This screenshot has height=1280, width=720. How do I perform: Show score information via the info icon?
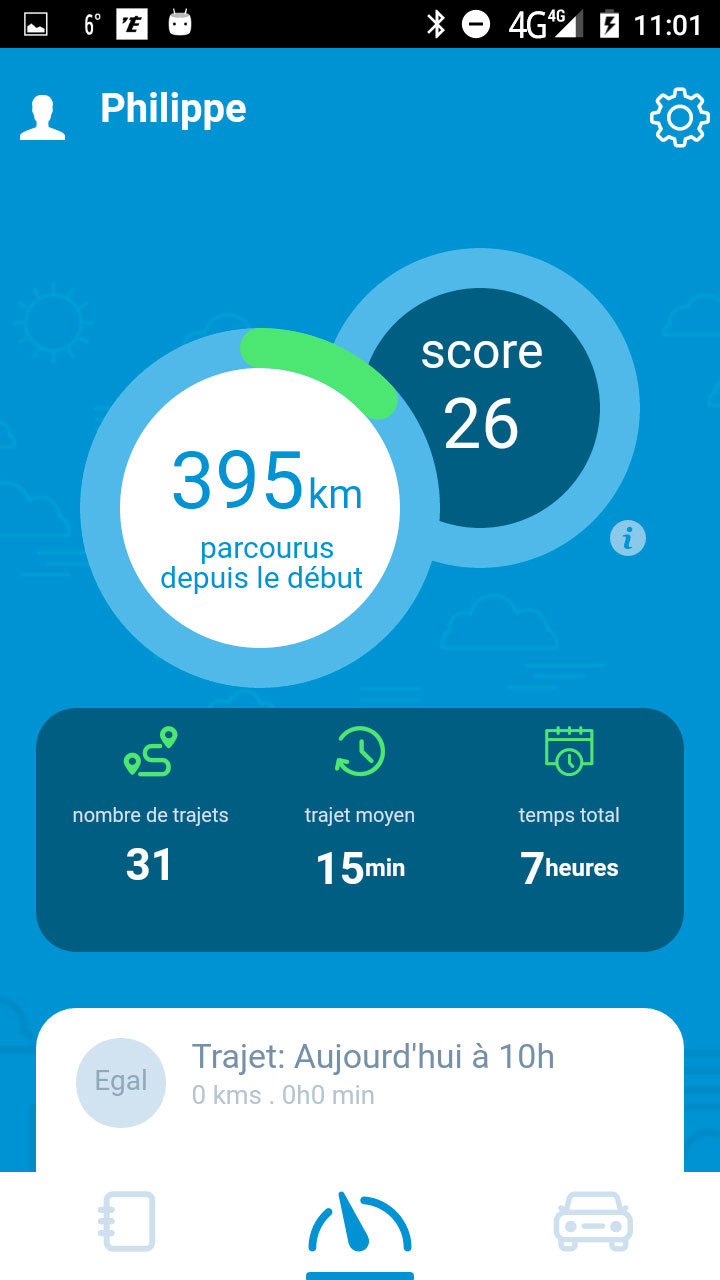628,539
